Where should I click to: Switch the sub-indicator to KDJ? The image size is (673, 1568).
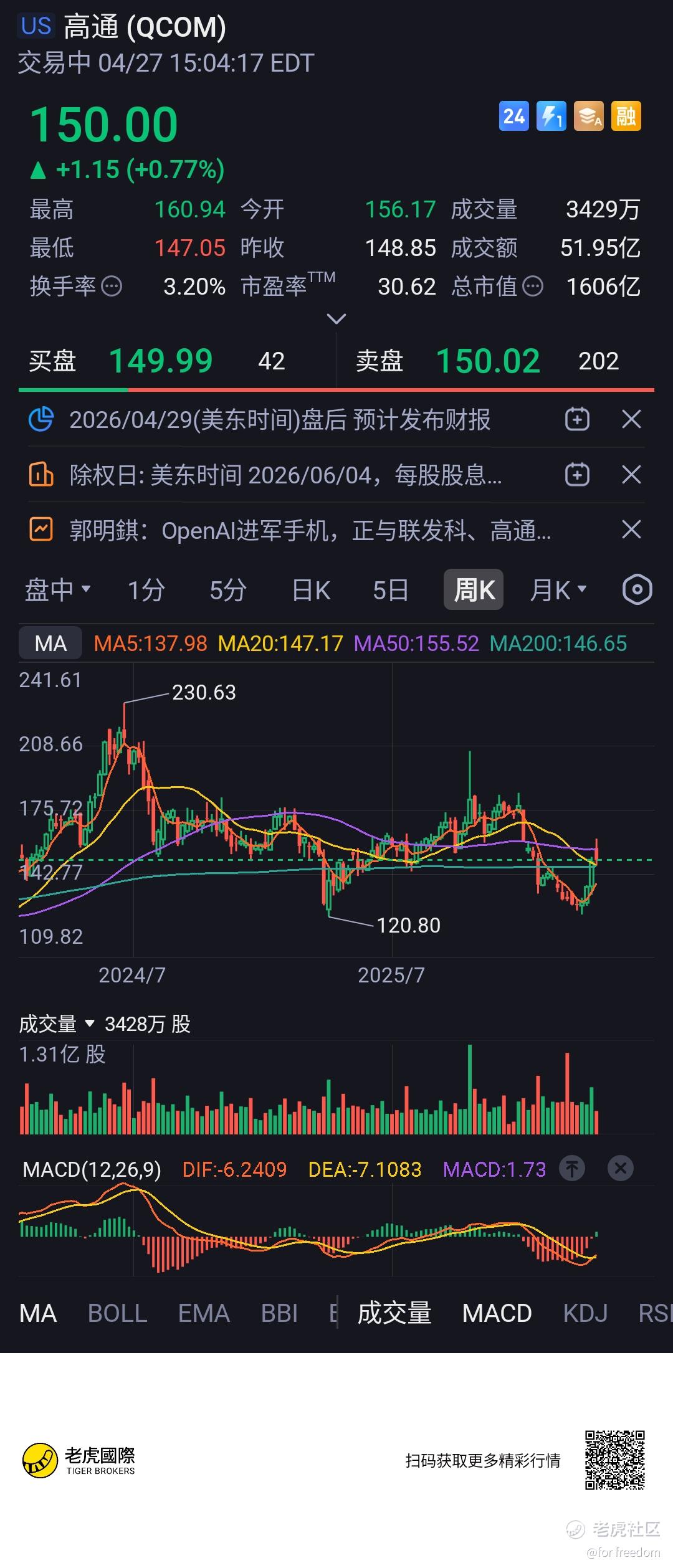coord(585,1313)
